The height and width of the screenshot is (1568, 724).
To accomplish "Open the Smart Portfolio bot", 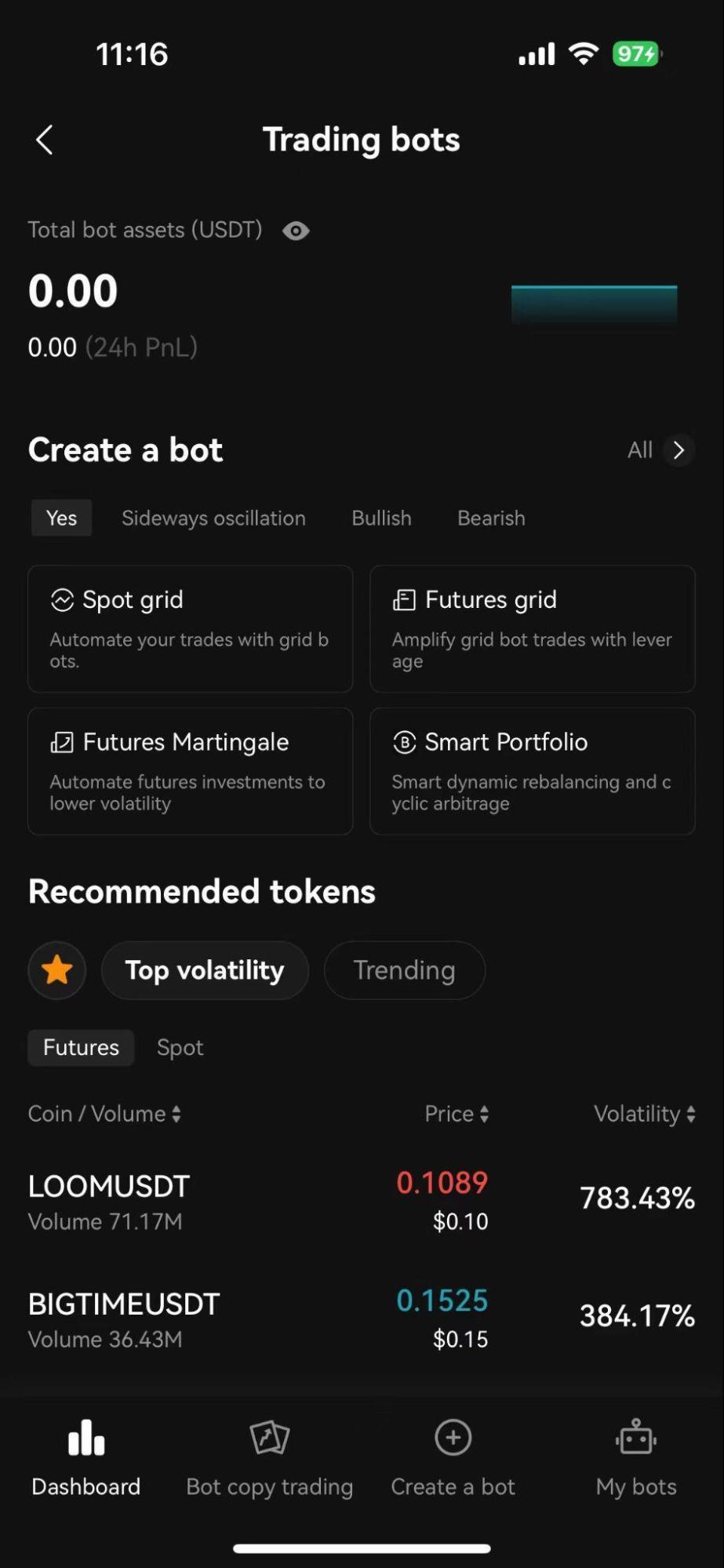I will [x=532, y=771].
